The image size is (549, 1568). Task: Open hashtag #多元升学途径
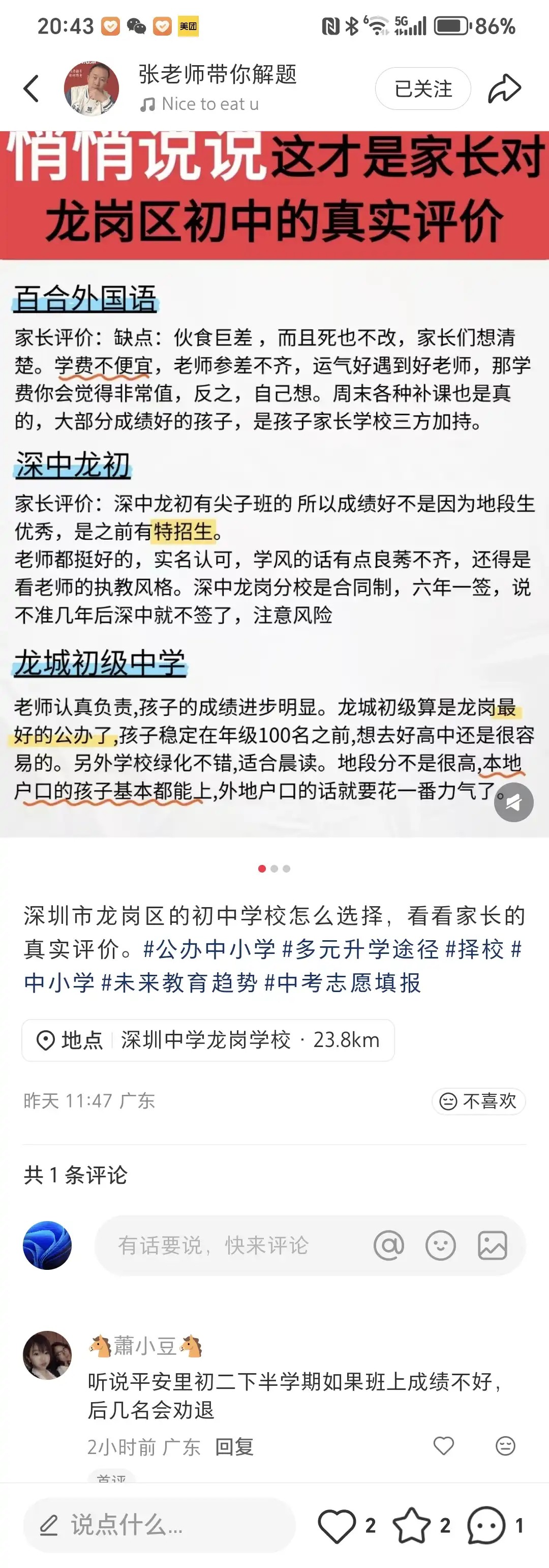point(360,949)
